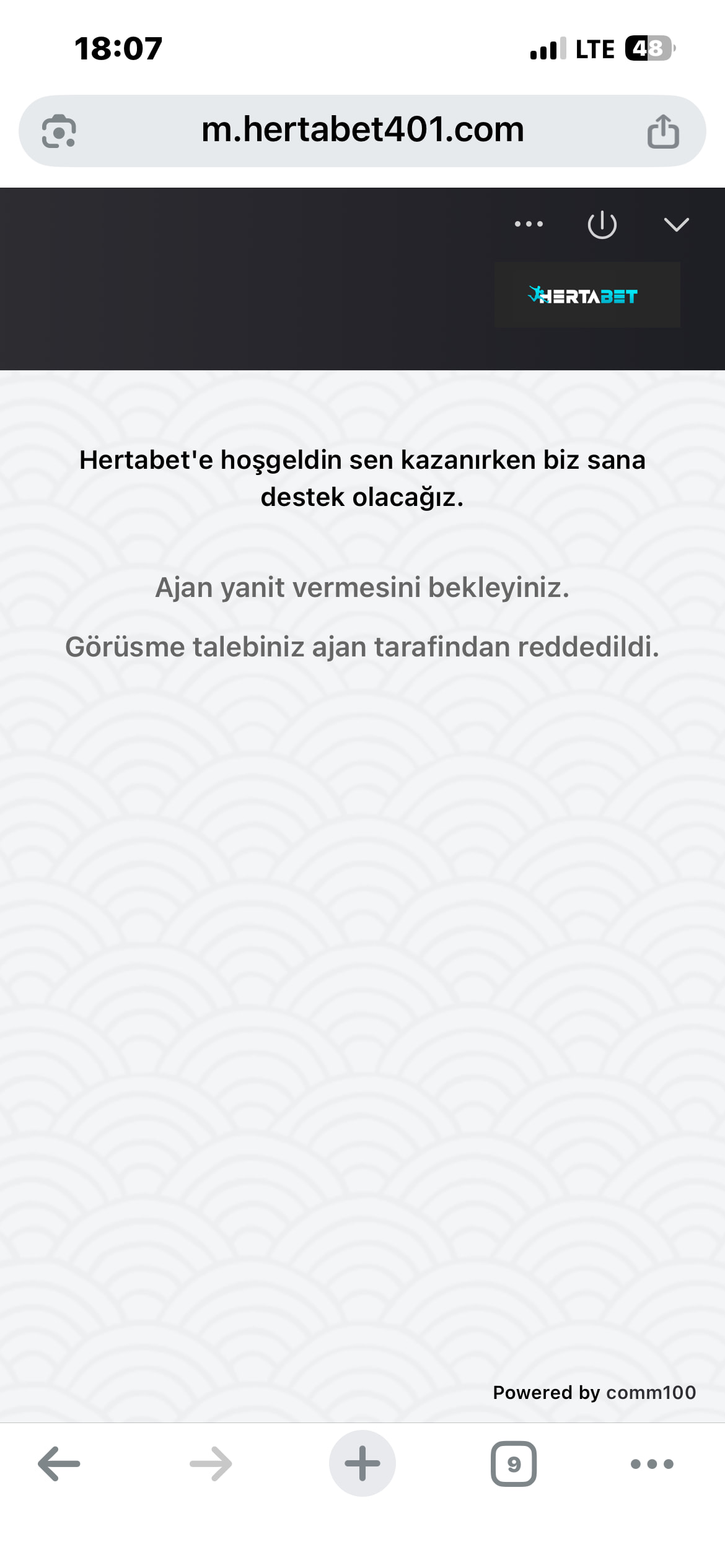Tap the address bar showing m.hertabet401.com
Image resolution: width=725 pixels, height=1568 pixels.
(x=362, y=130)
